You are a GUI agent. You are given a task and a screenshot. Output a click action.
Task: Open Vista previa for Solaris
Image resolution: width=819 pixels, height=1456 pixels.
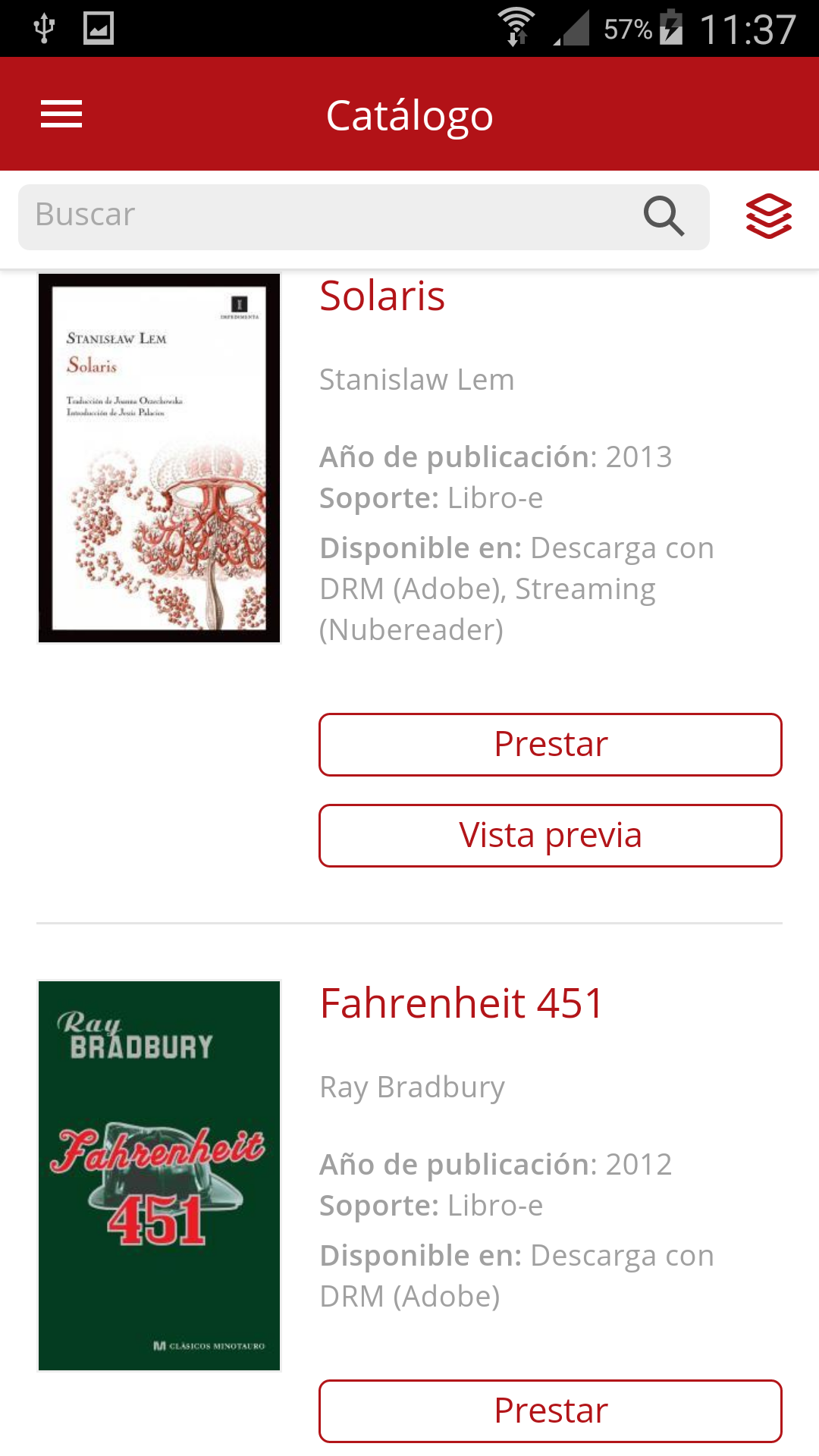coord(550,836)
